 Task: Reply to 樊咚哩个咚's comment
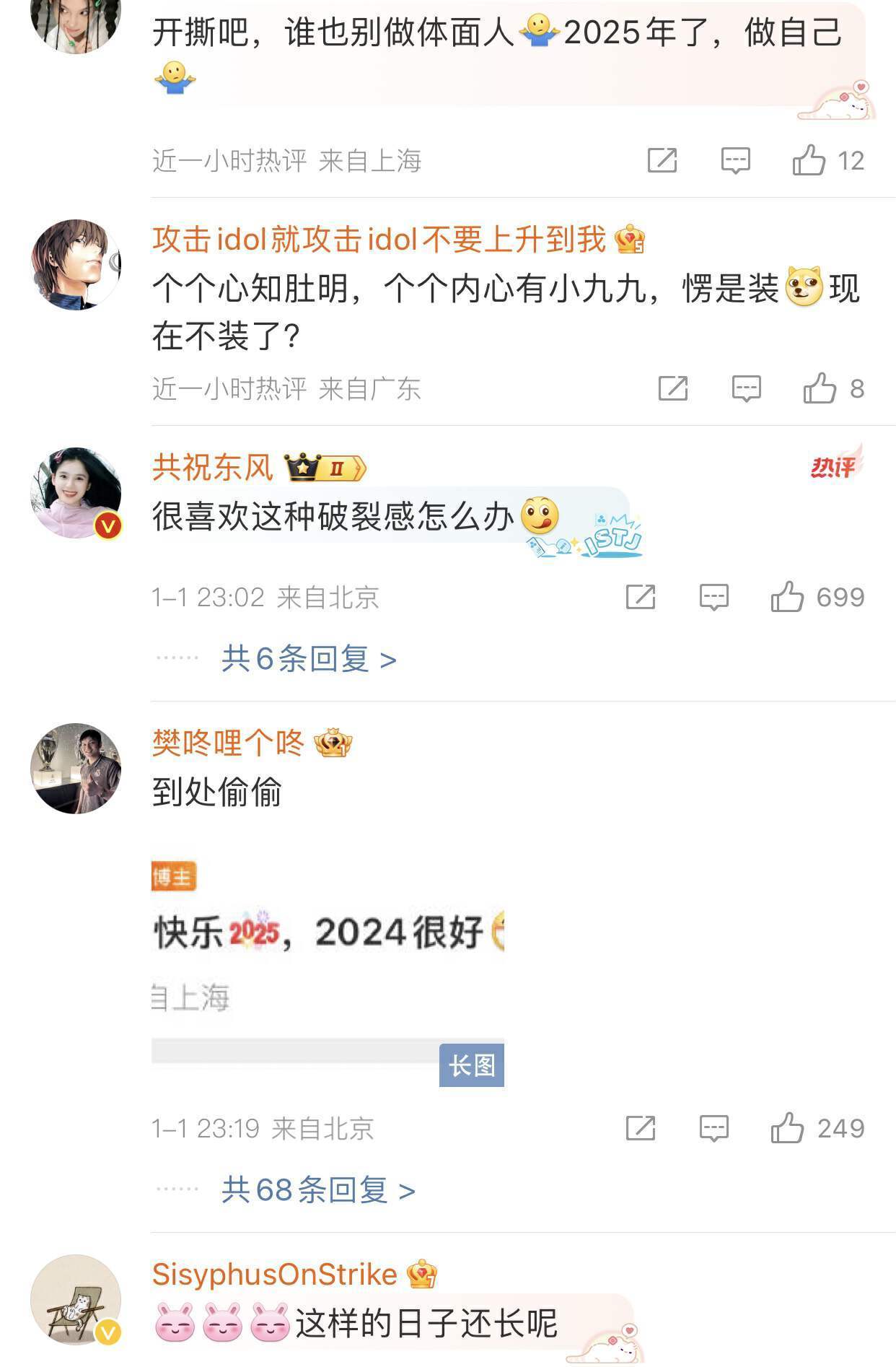[x=713, y=1127]
